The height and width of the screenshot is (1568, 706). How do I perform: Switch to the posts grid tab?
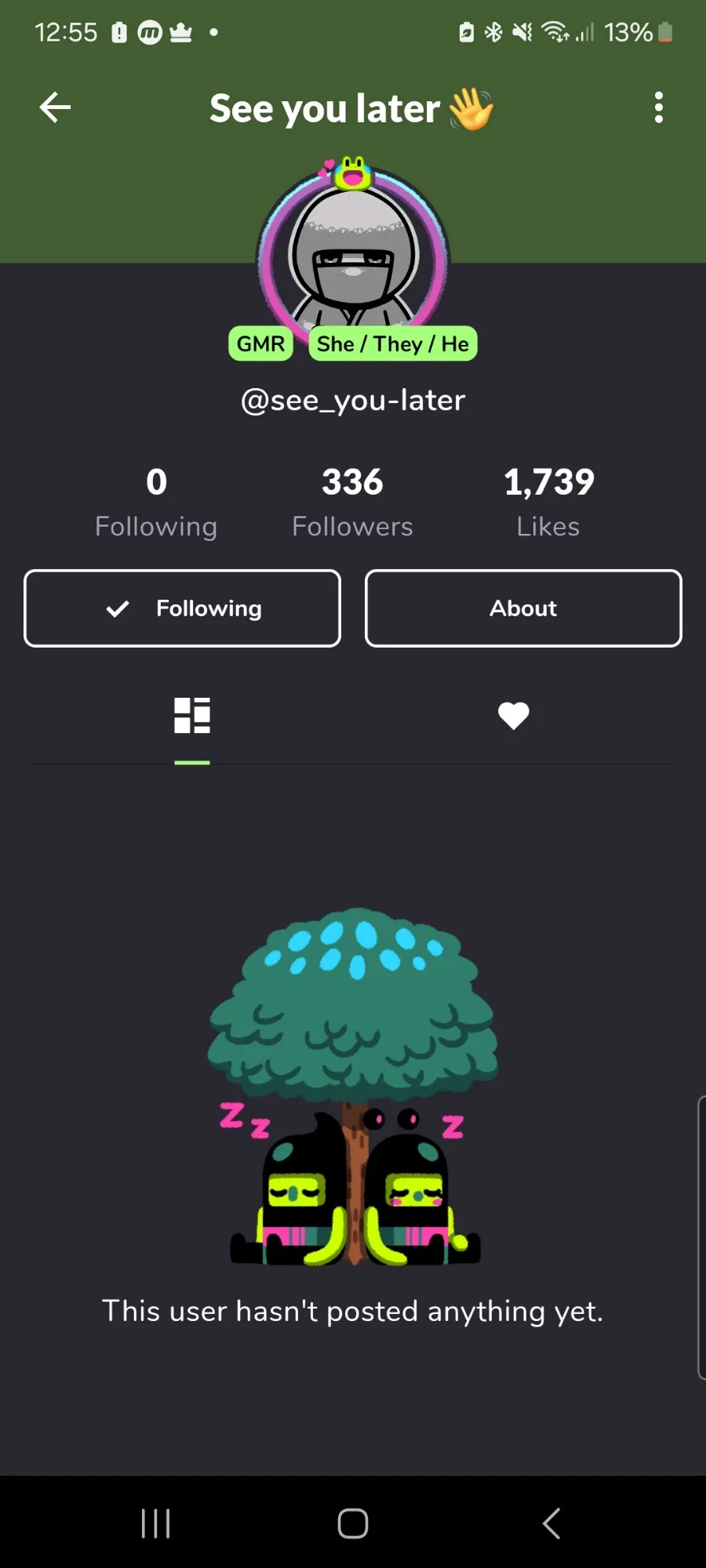tap(192, 715)
